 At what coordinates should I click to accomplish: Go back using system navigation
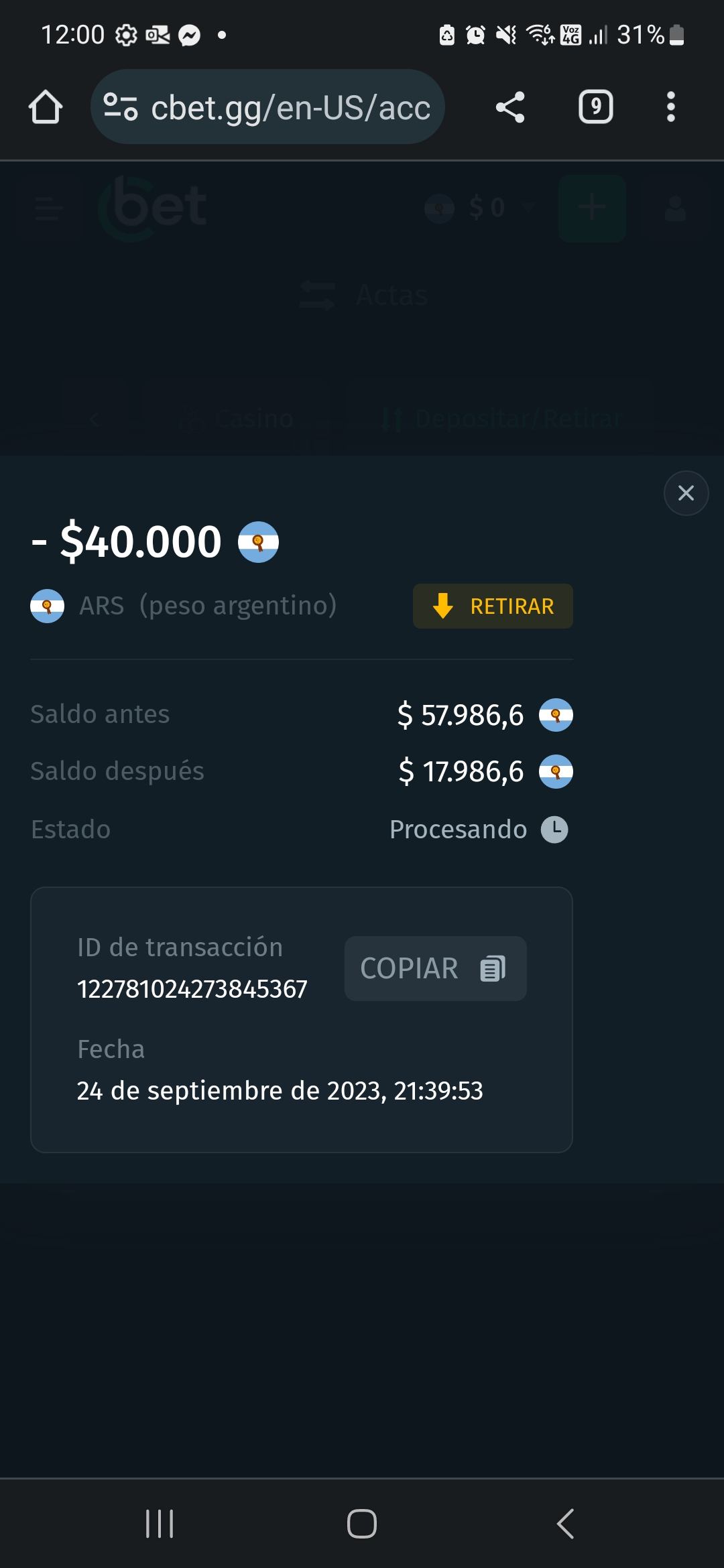click(565, 1524)
